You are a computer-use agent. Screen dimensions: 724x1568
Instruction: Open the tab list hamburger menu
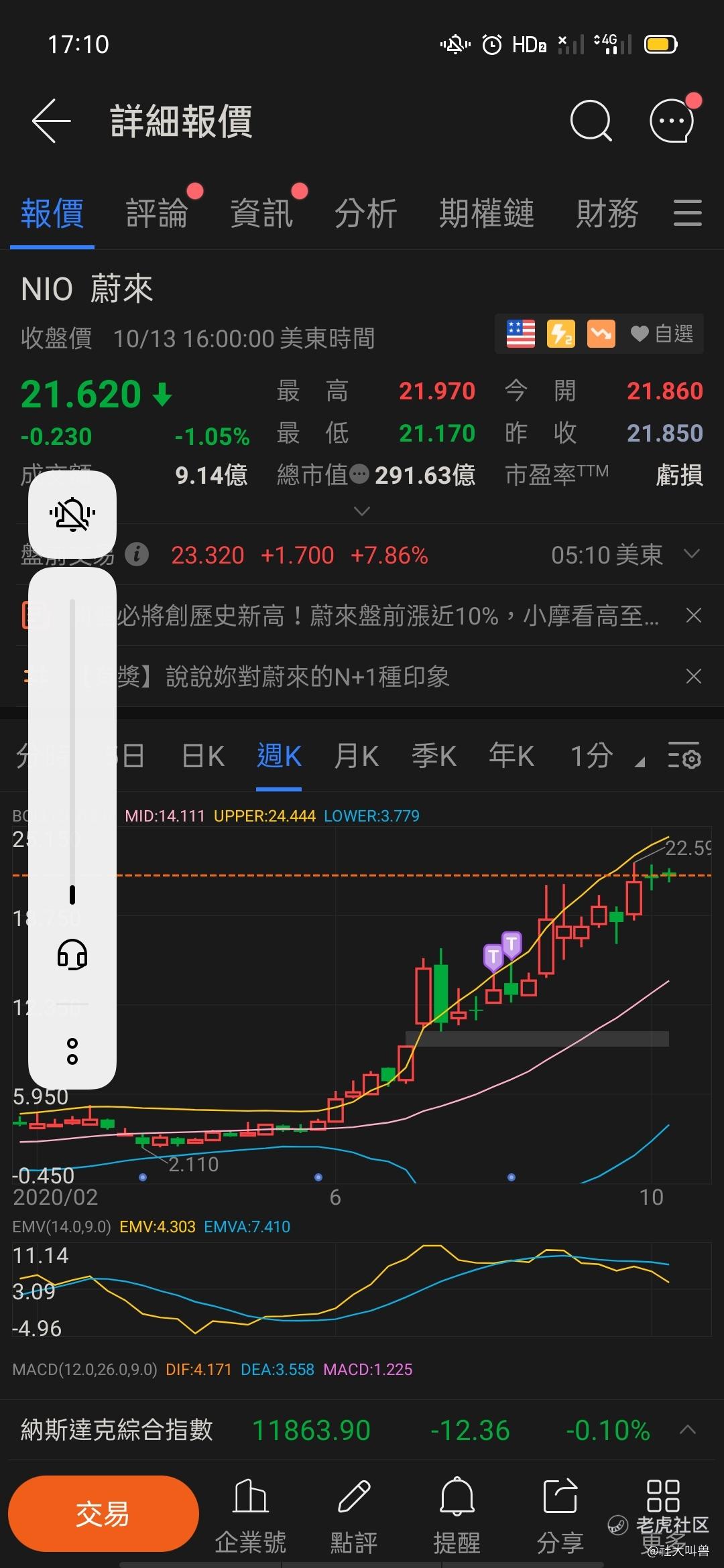pyautogui.click(x=688, y=213)
